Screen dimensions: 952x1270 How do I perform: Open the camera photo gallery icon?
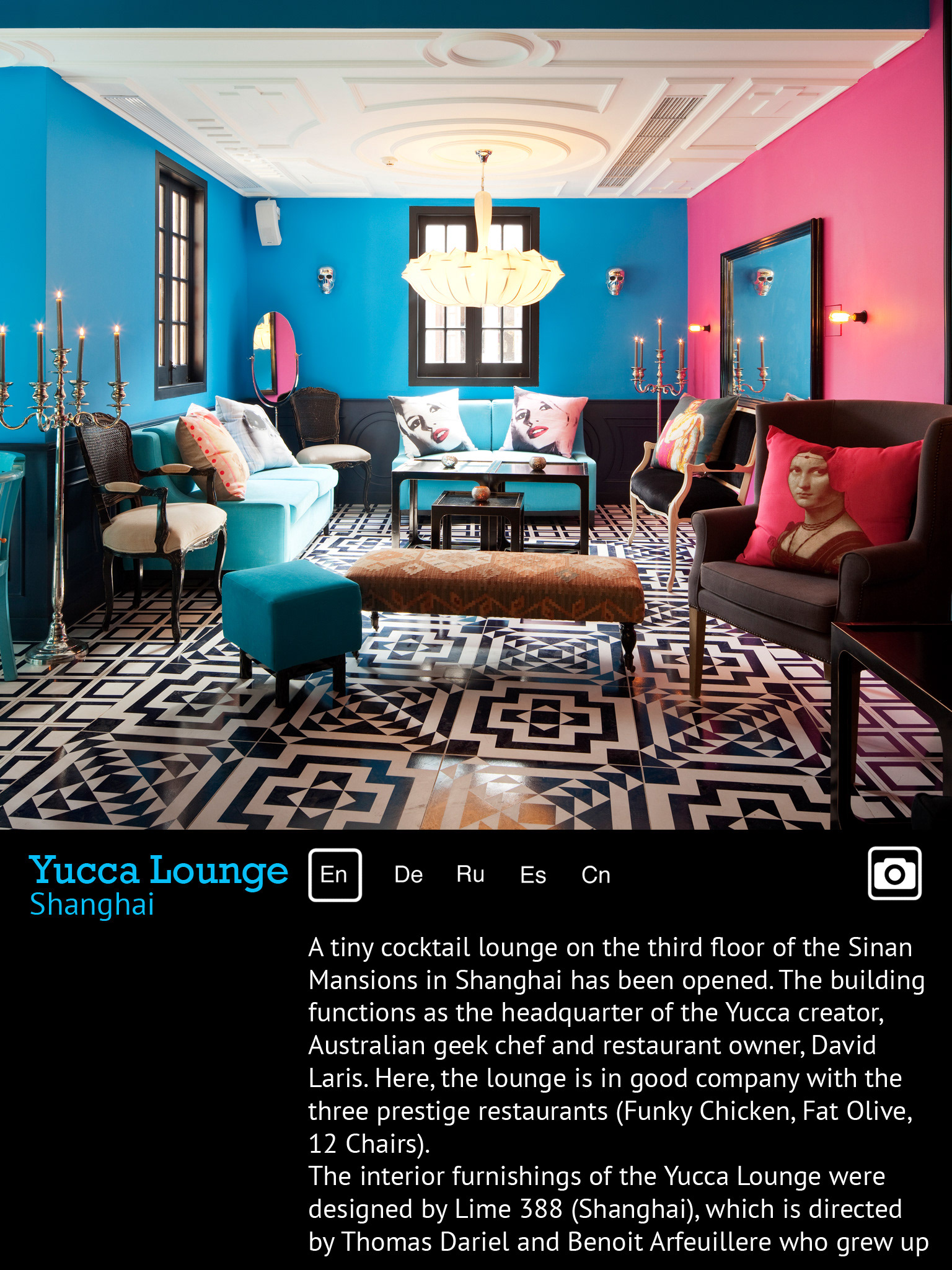click(894, 873)
